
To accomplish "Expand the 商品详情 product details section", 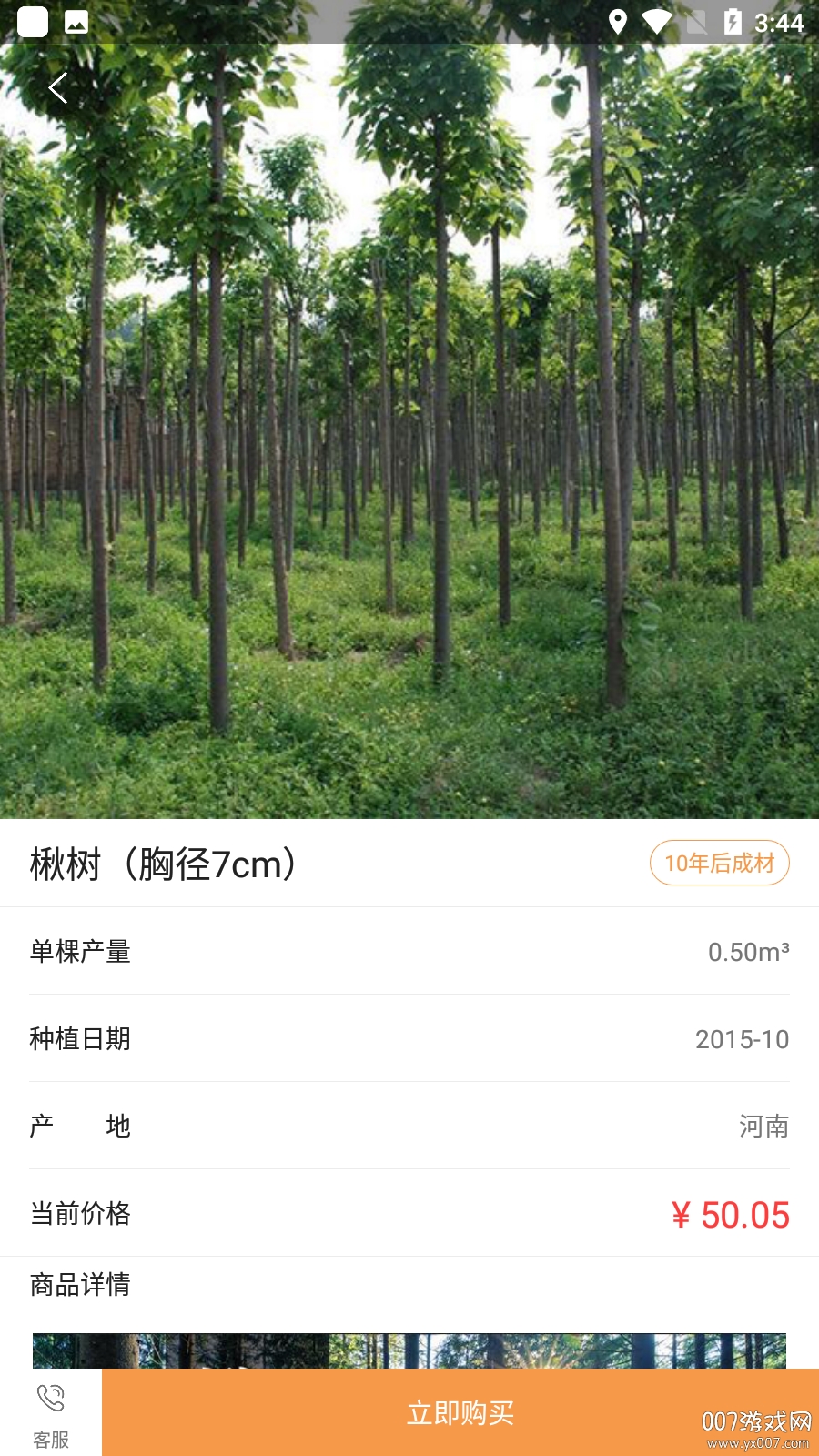I will 80,1285.
